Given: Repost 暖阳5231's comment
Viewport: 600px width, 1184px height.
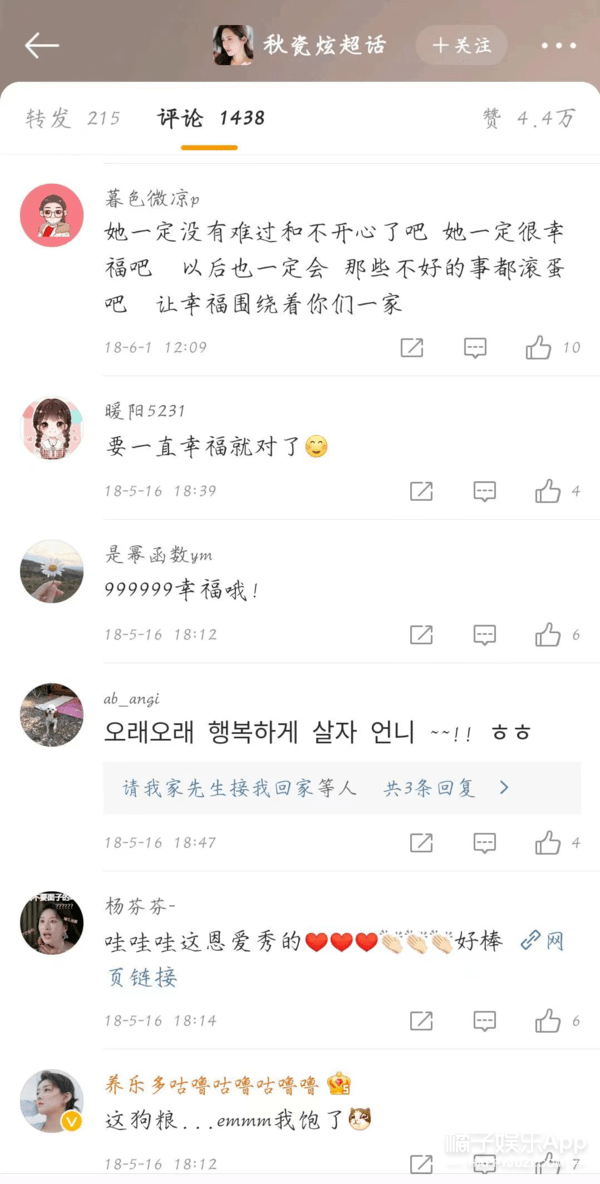Looking at the screenshot, I should [x=421, y=491].
